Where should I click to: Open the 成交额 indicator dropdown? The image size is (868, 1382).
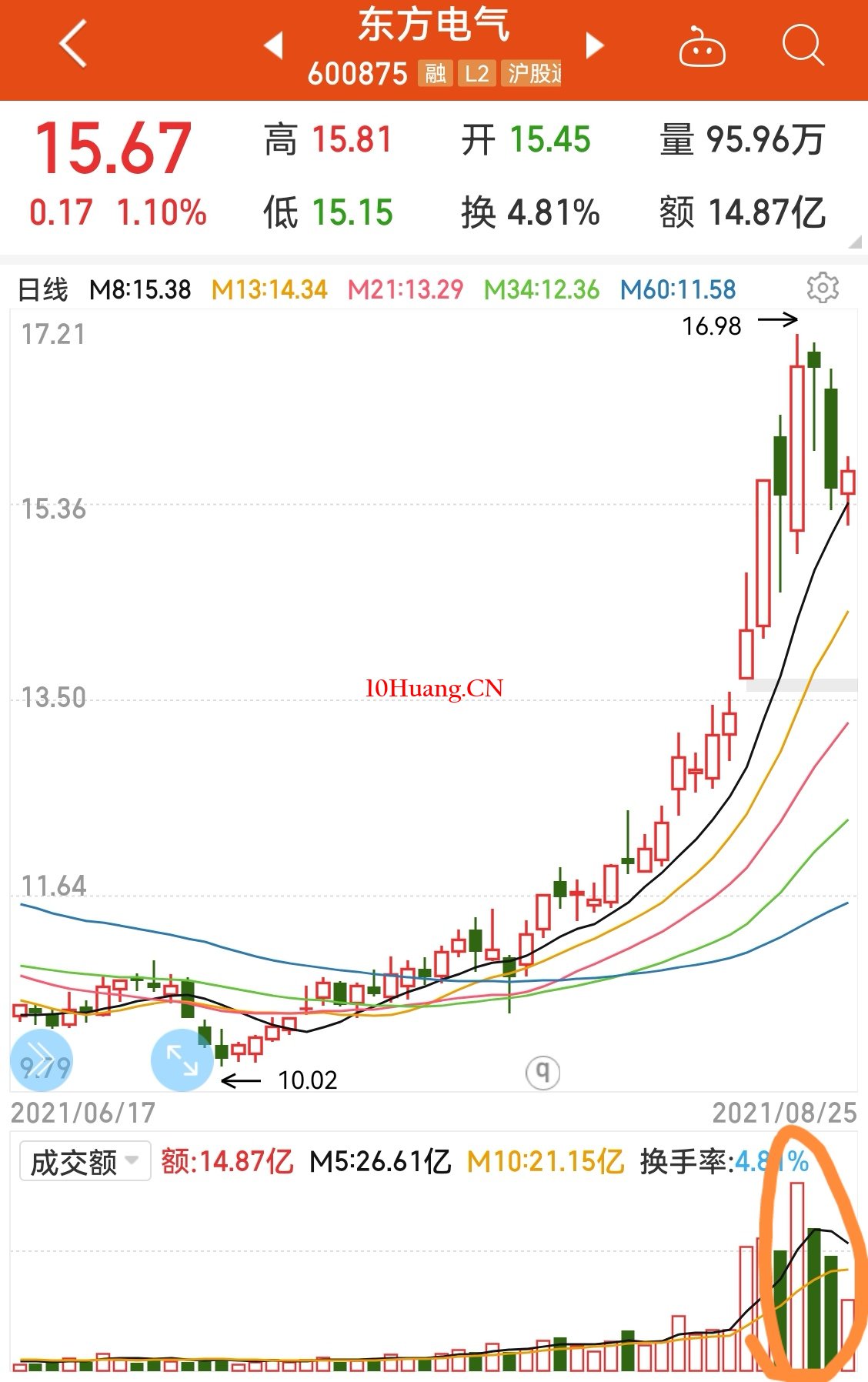tap(85, 1162)
